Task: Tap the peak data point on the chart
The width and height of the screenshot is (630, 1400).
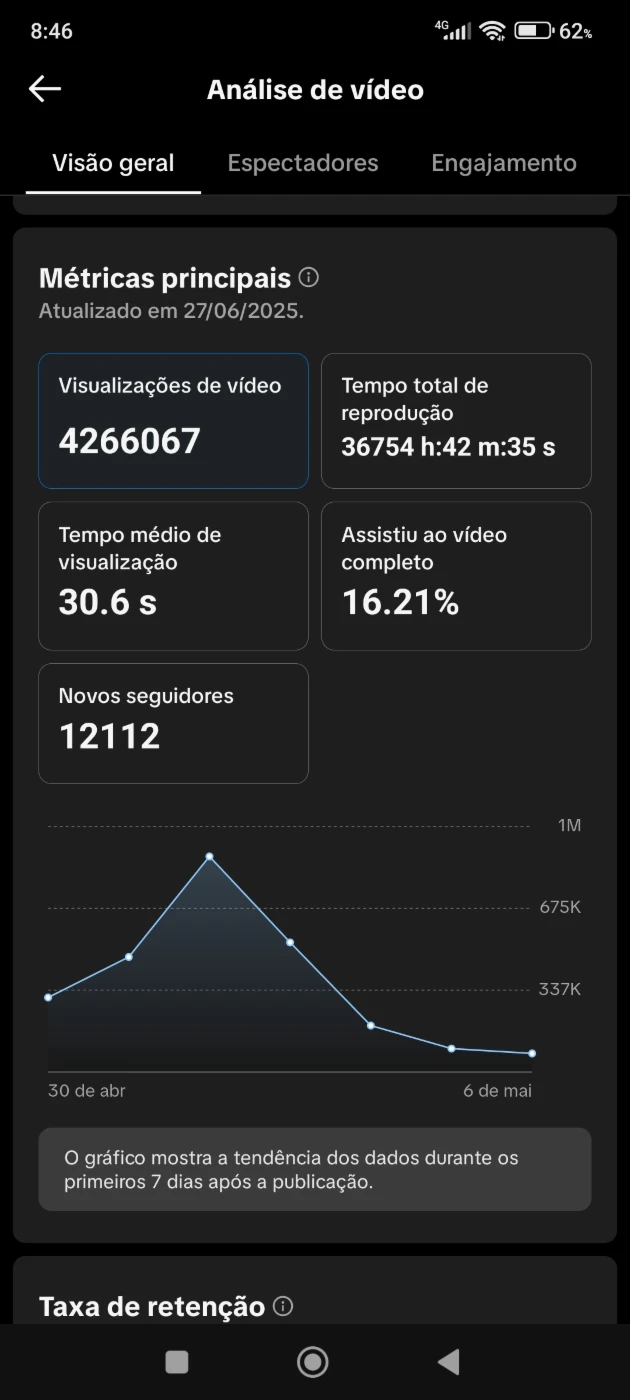Action: [x=209, y=857]
